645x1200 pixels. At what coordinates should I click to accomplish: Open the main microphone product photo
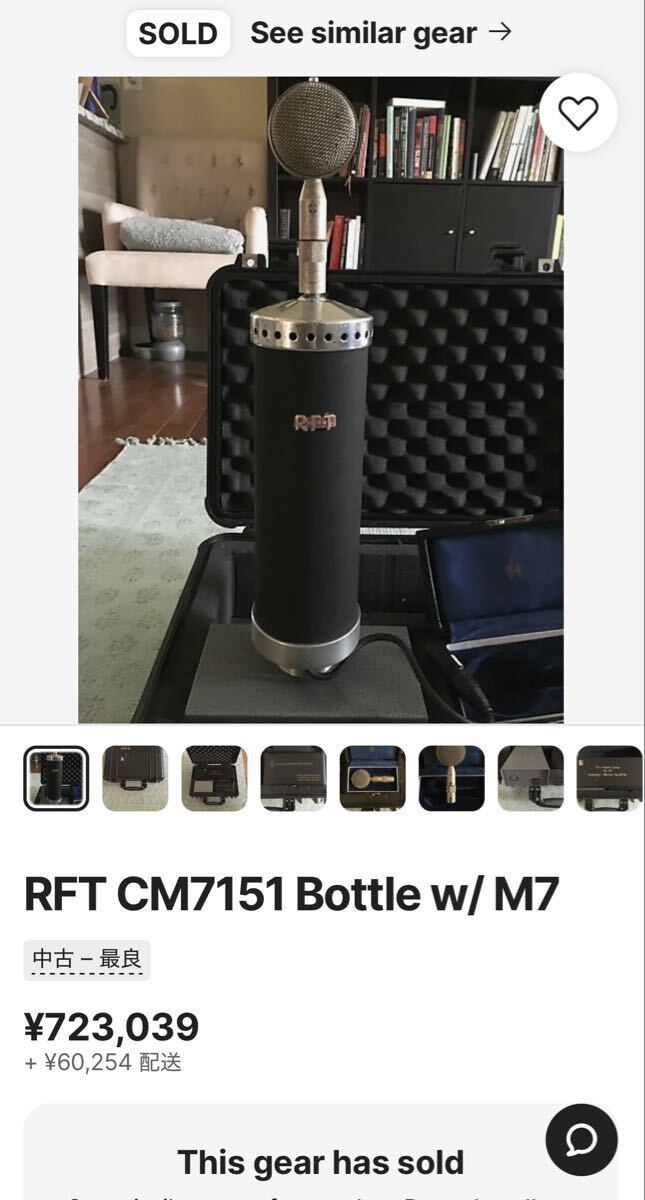(x=320, y=400)
